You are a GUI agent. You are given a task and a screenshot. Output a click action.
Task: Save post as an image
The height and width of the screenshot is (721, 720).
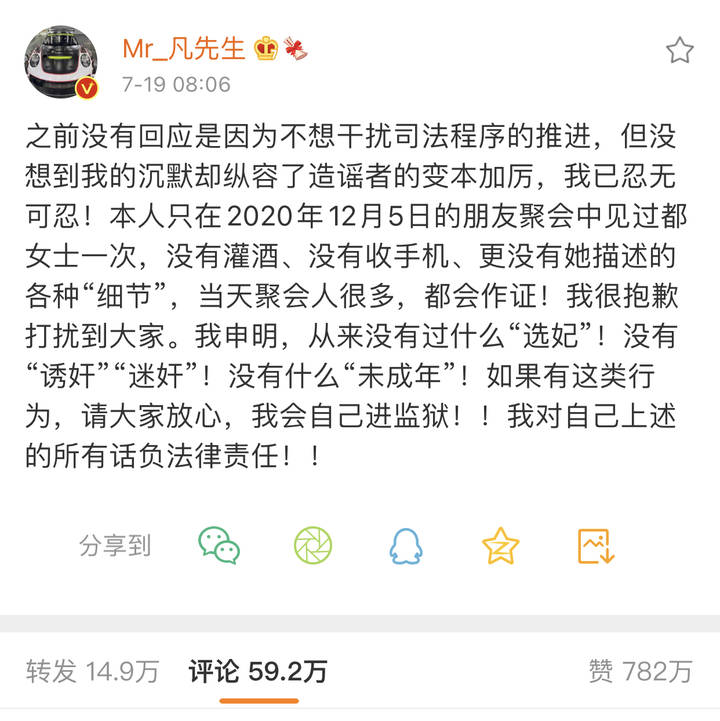tap(594, 545)
